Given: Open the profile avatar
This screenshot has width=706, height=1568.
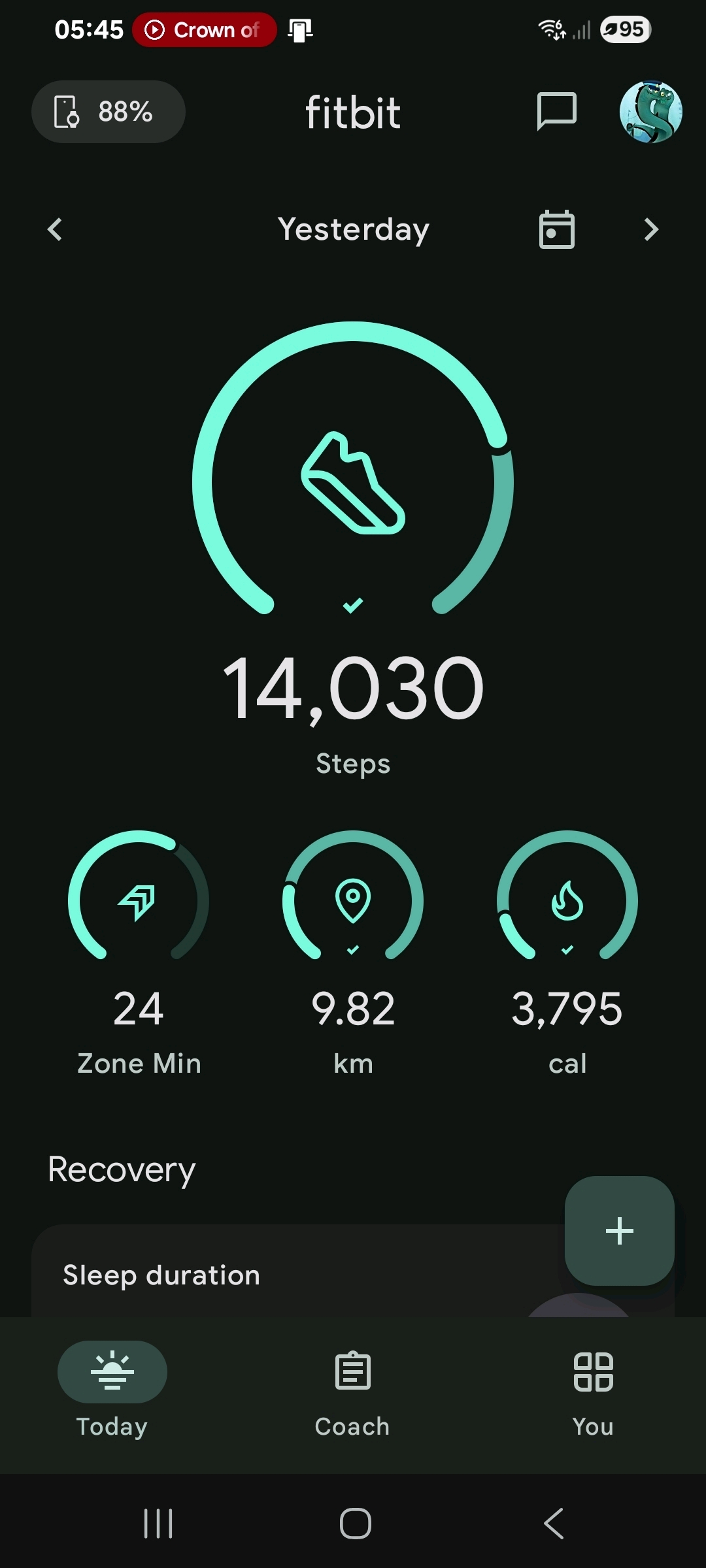Looking at the screenshot, I should (650, 112).
